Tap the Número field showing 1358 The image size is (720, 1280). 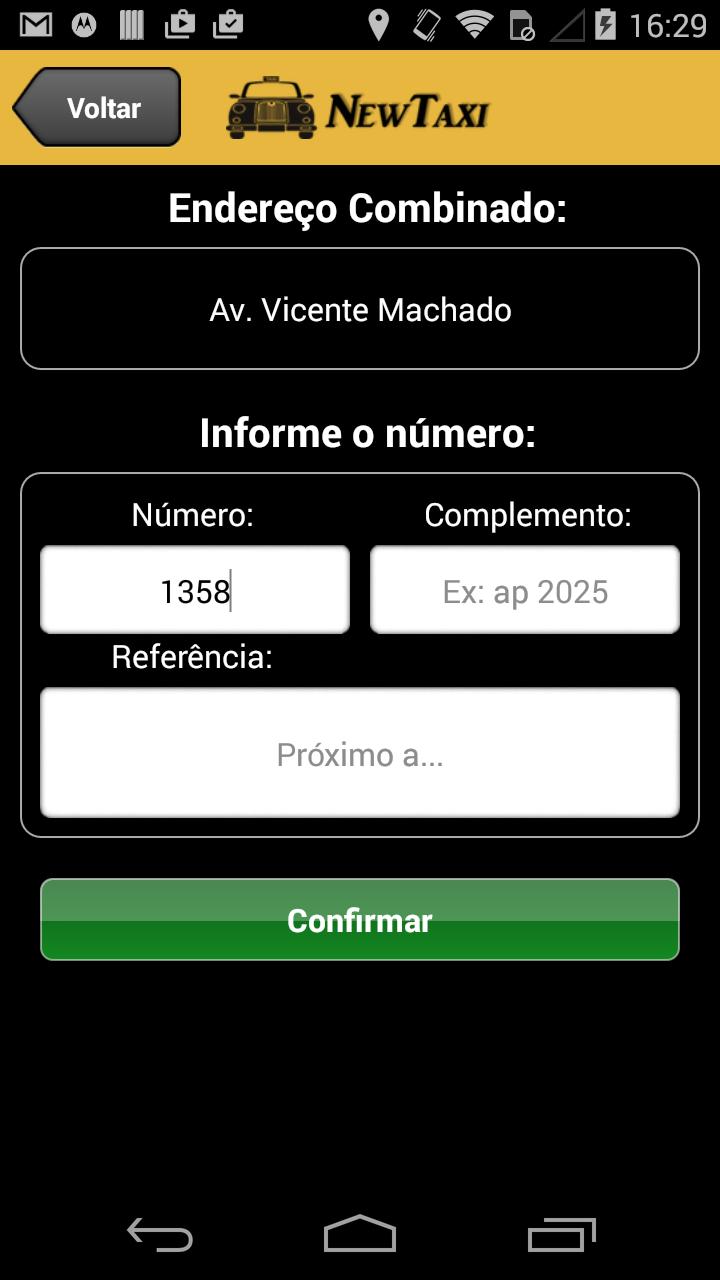[195, 590]
